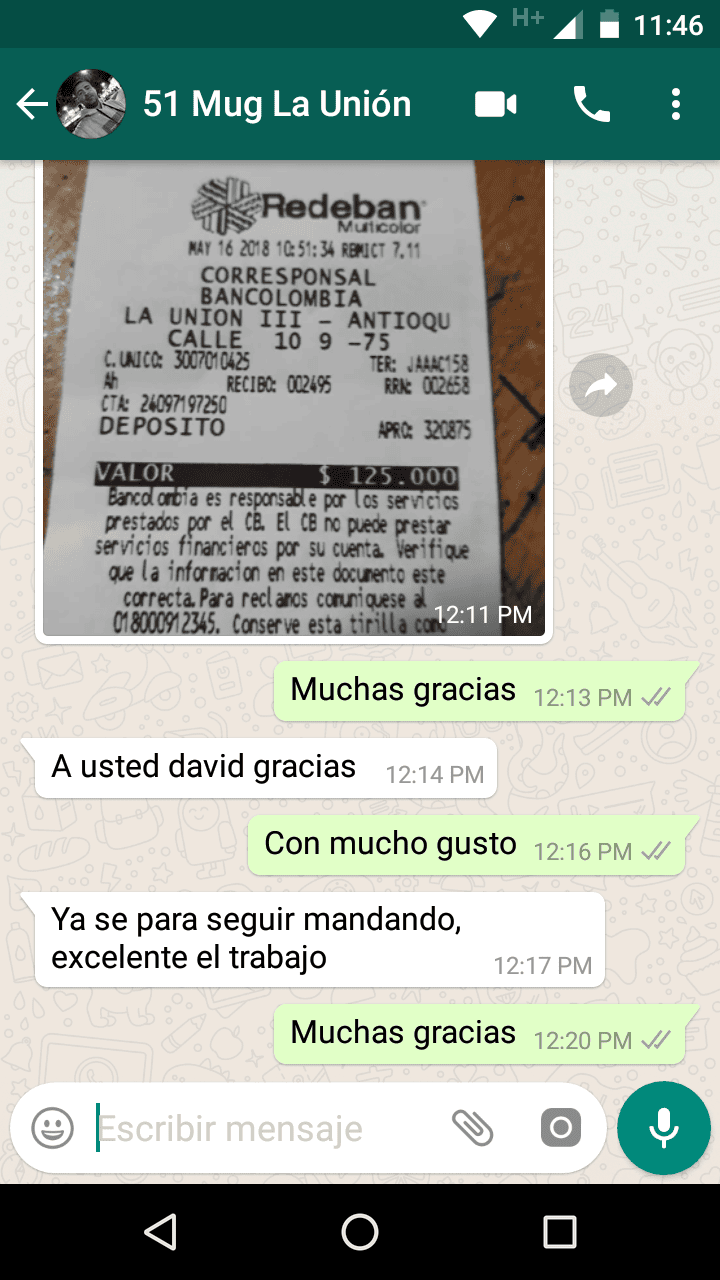
Task: Attach a file with the paperclip
Action: (x=473, y=1129)
